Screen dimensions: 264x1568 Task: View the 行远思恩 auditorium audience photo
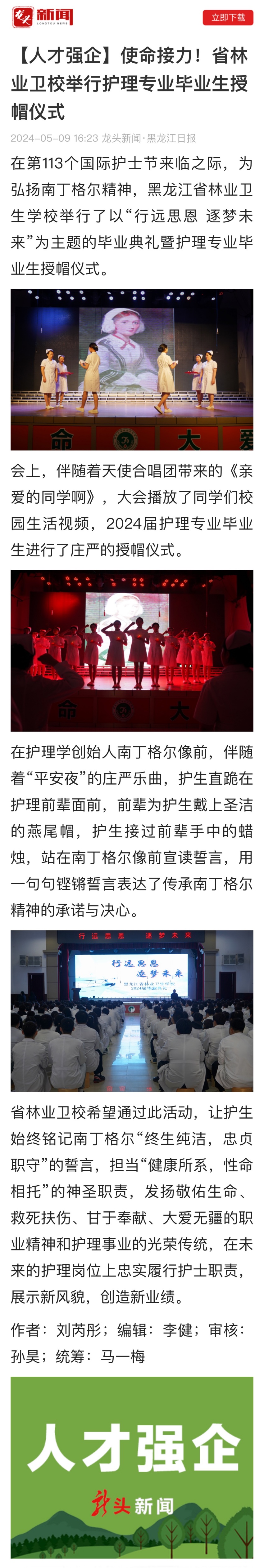coord(132,1010)
